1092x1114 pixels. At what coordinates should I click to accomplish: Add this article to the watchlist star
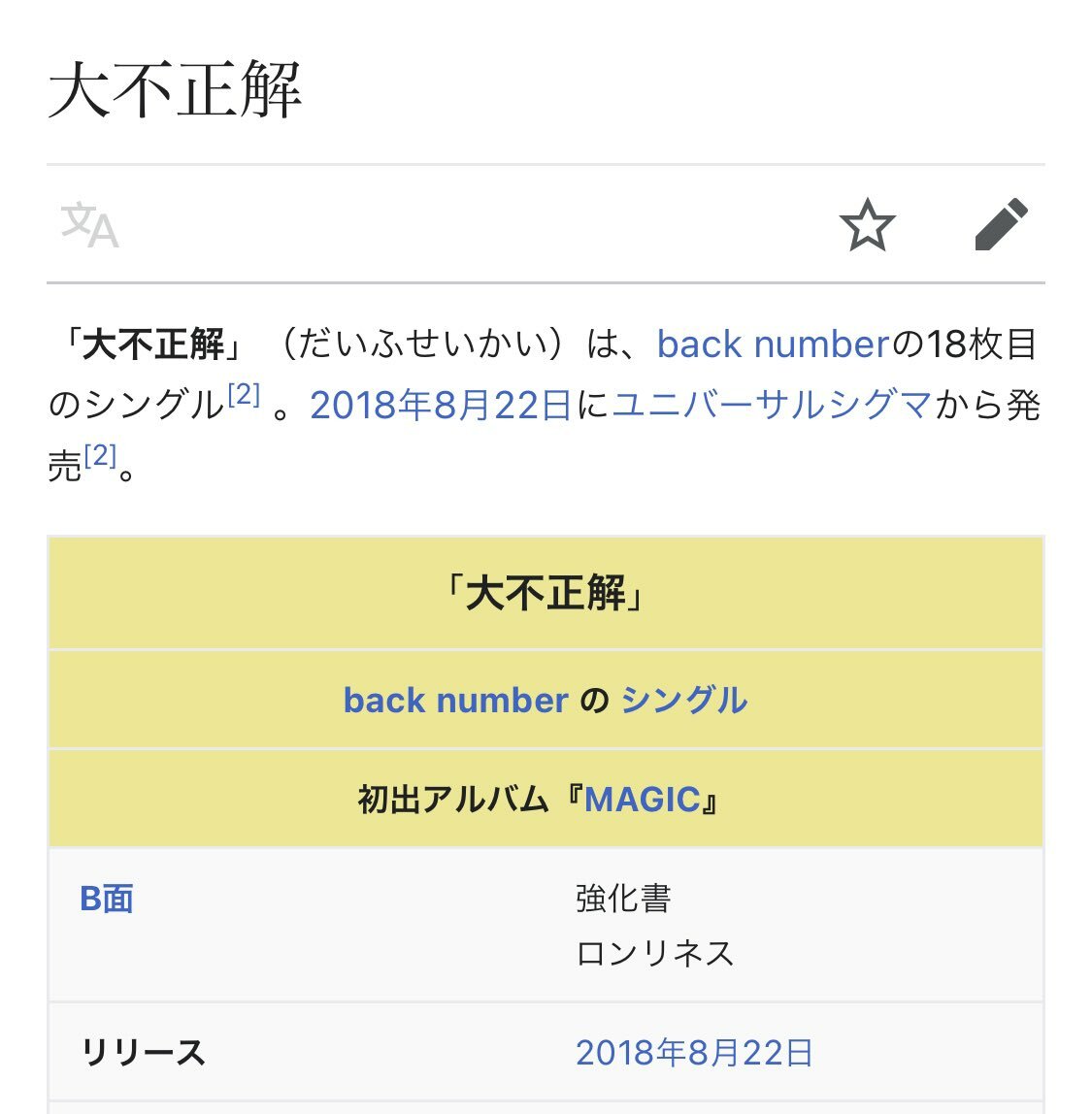point(867,225)
